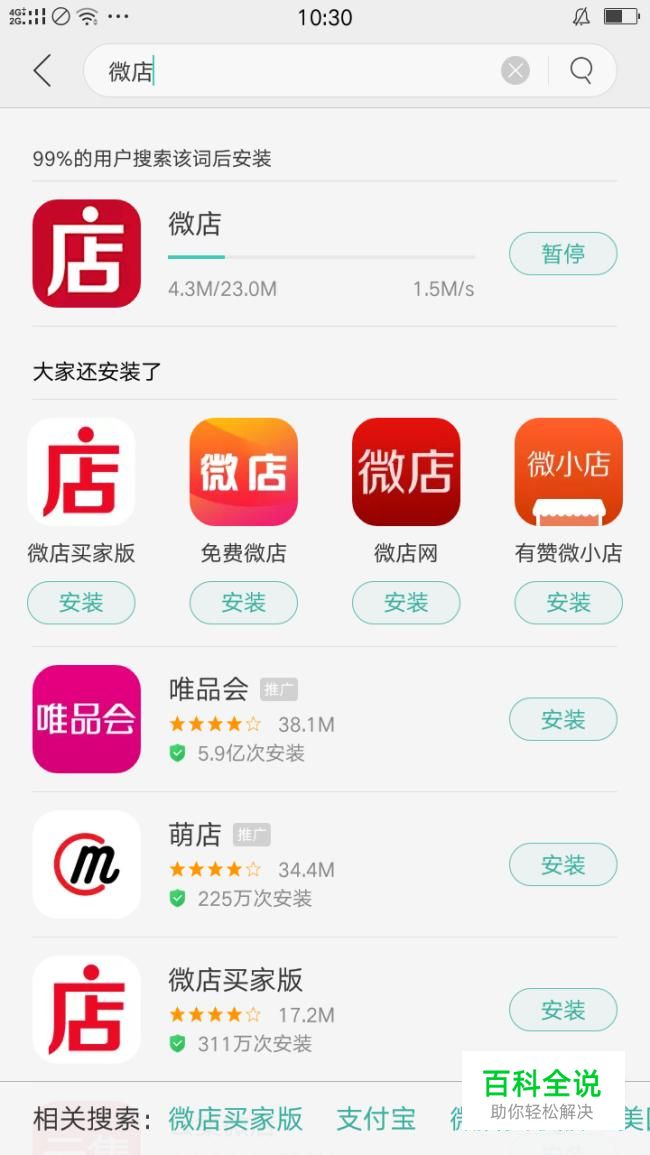Install 微店网
The height and width of the screenshot is (1155, 650).
click(x=406, y=603)
